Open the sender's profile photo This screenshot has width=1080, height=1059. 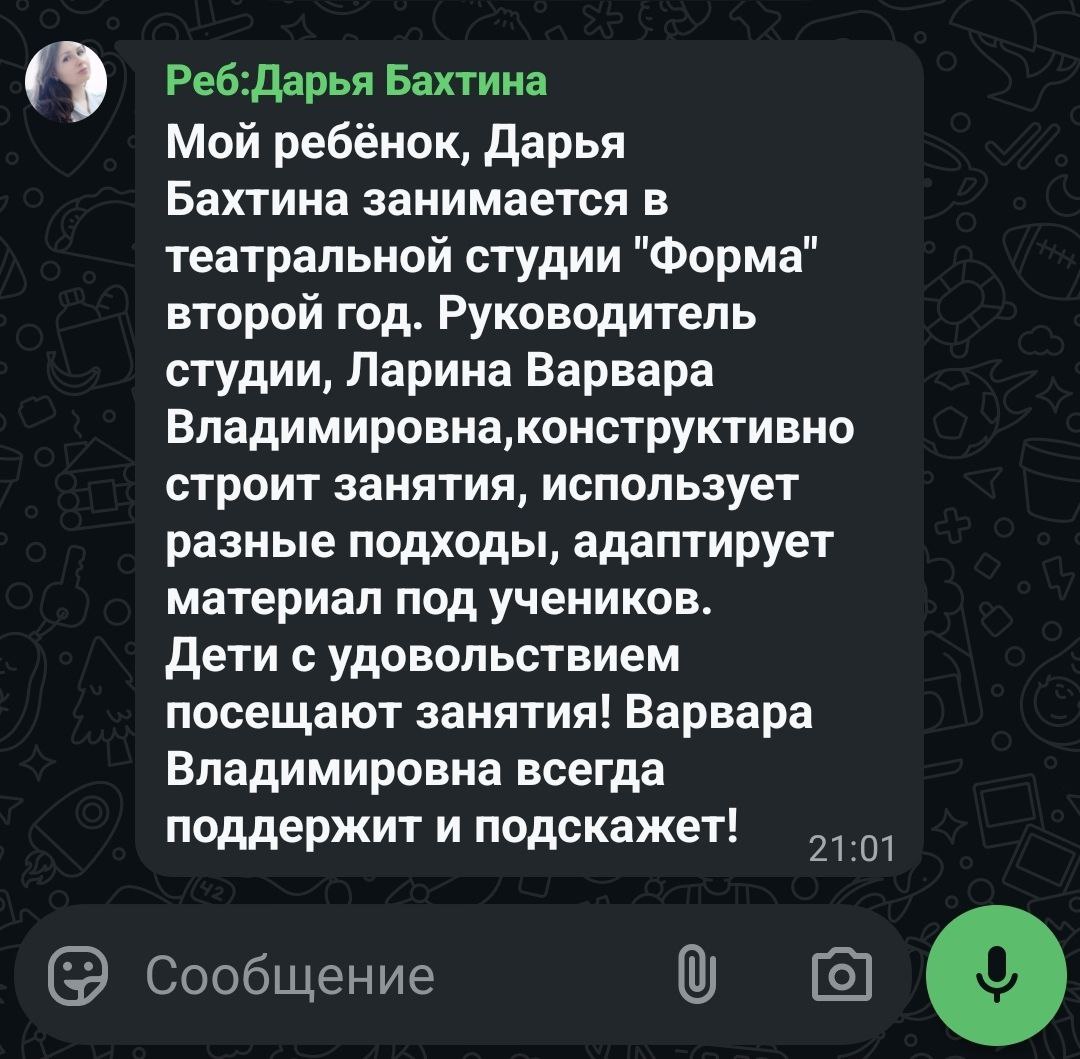[67, 82]
